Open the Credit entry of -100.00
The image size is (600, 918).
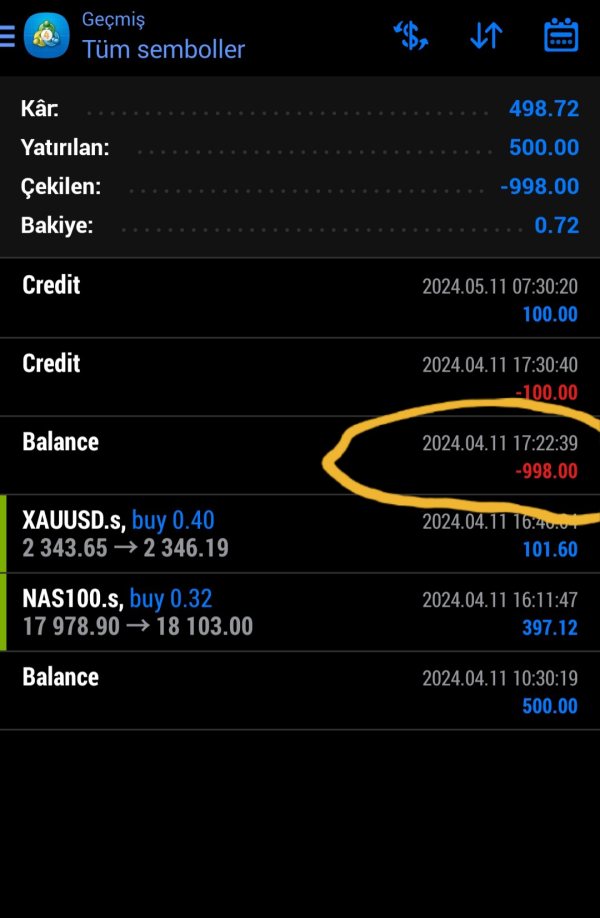click(300, 377)
